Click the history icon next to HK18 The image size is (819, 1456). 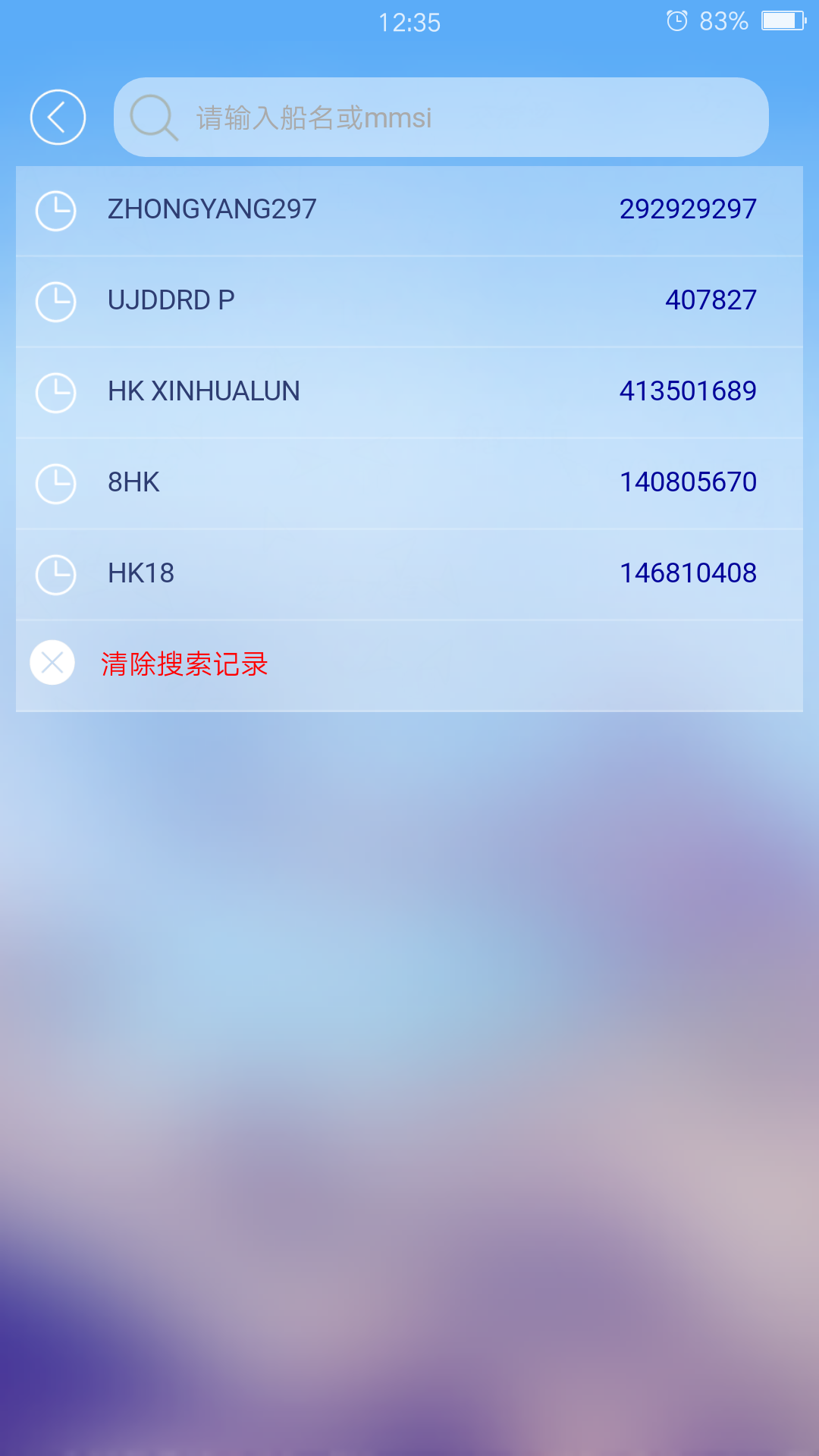(x=54, y=574)
